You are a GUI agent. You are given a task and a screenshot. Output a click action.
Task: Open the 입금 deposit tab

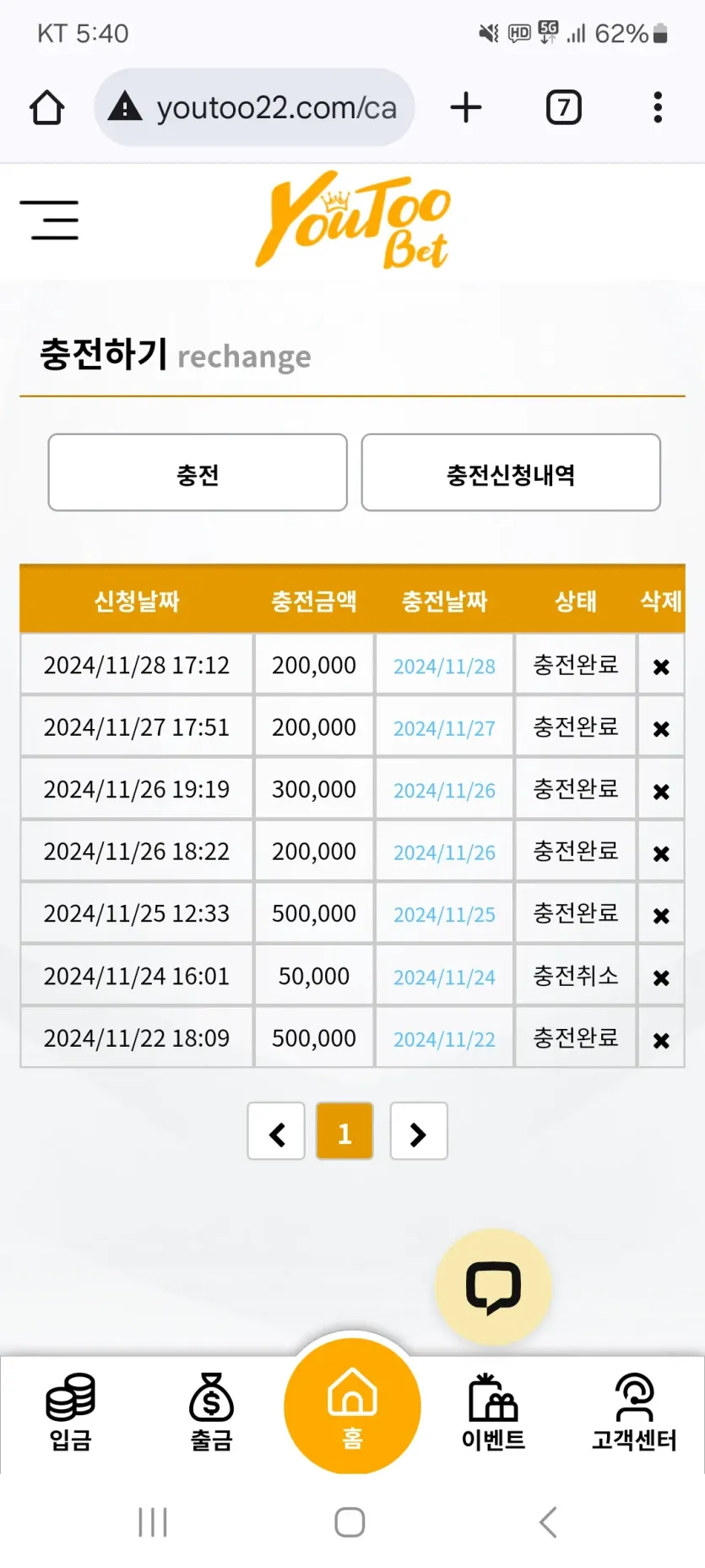coord(70,1413)
